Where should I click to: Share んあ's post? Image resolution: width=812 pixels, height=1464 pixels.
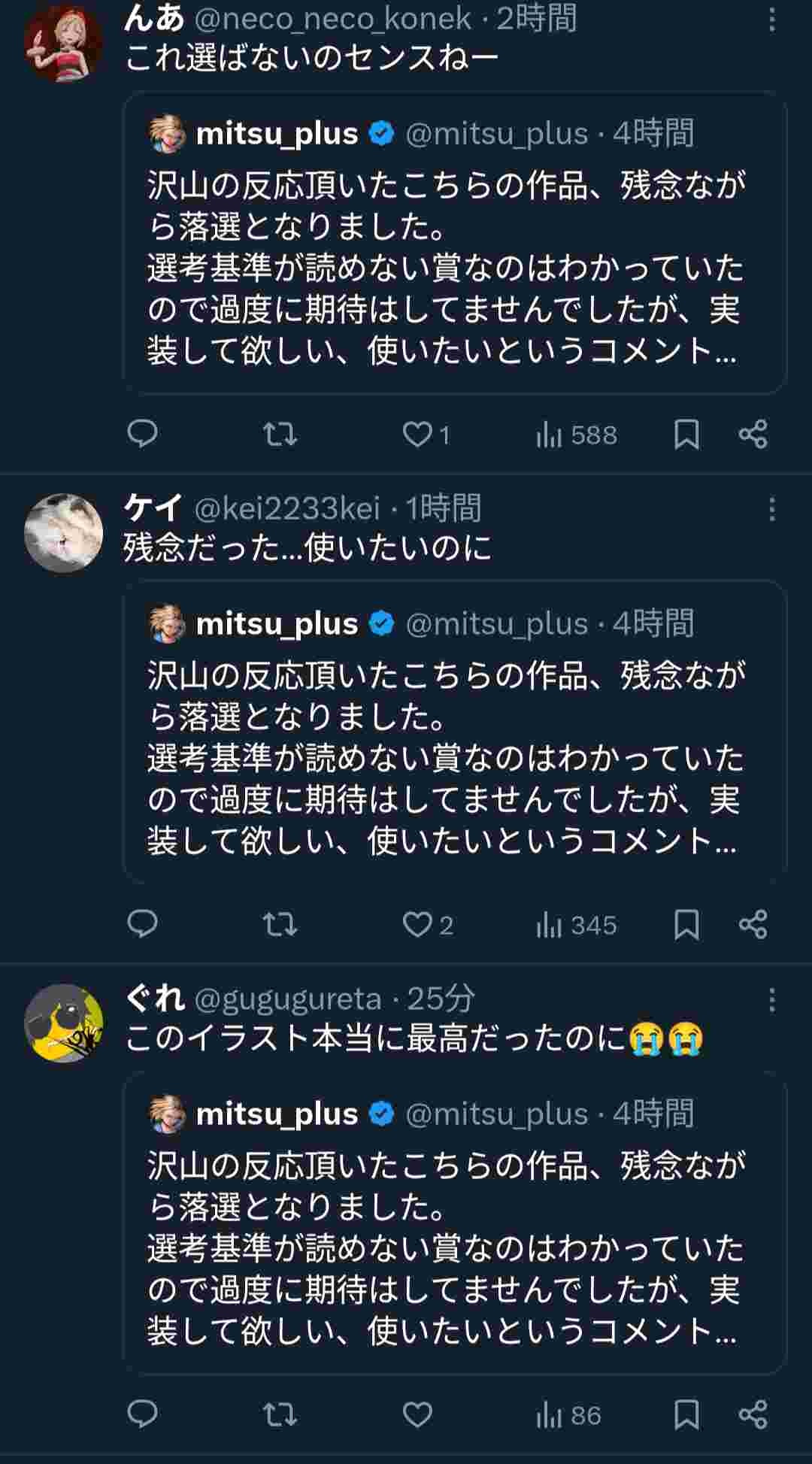click(x=753, y=434)
